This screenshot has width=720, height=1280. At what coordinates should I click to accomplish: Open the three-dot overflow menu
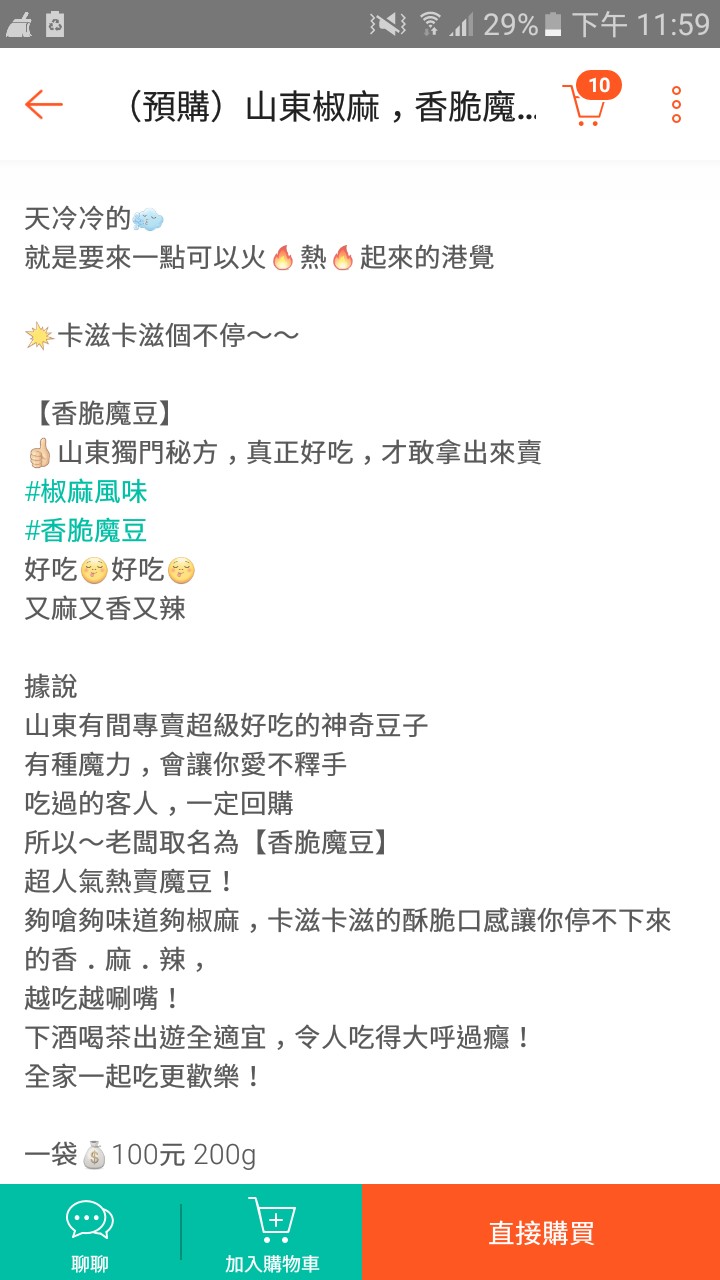click(676, 104)
